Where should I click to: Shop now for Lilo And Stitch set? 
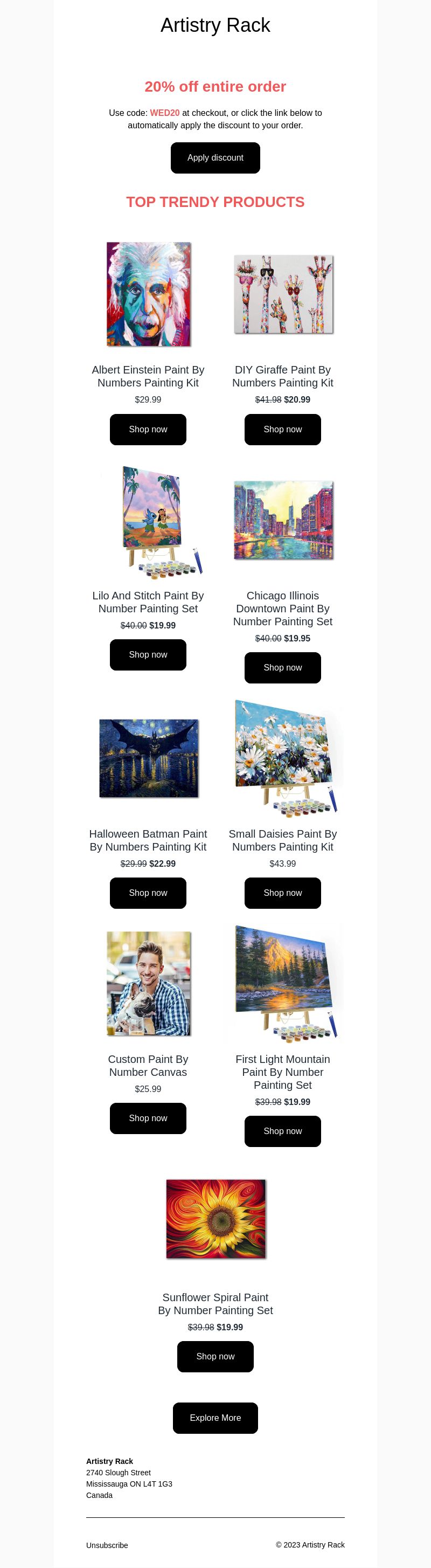[148, 654]
